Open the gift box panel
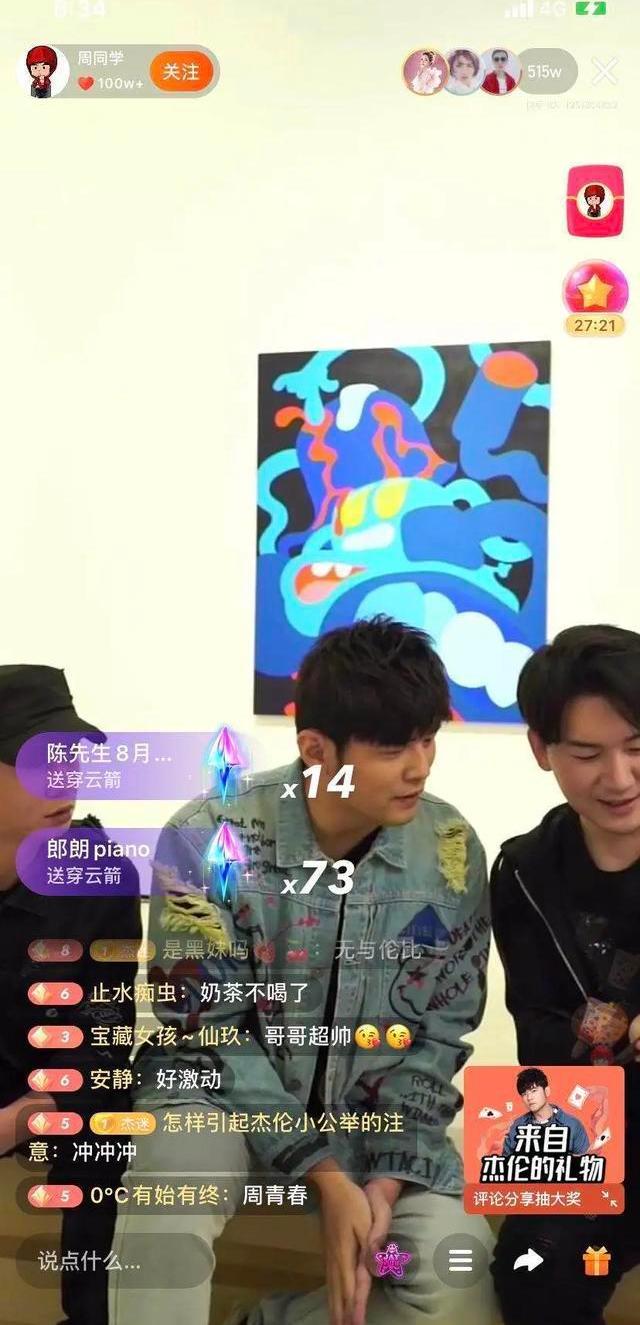This screenshot has width=640, height=1325. [596, 1261]
